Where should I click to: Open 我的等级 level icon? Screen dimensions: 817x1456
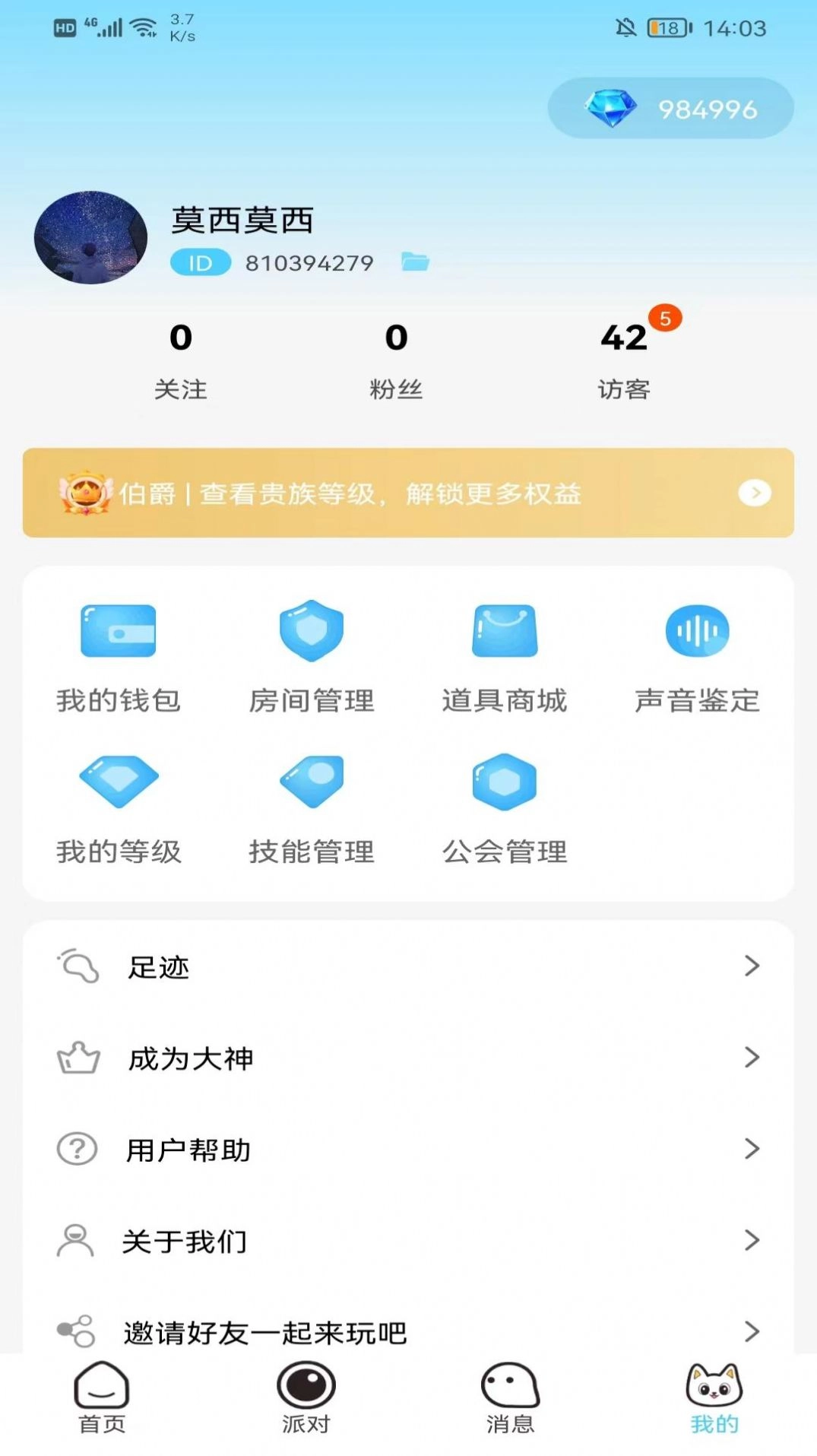click(x=119, y=782)
